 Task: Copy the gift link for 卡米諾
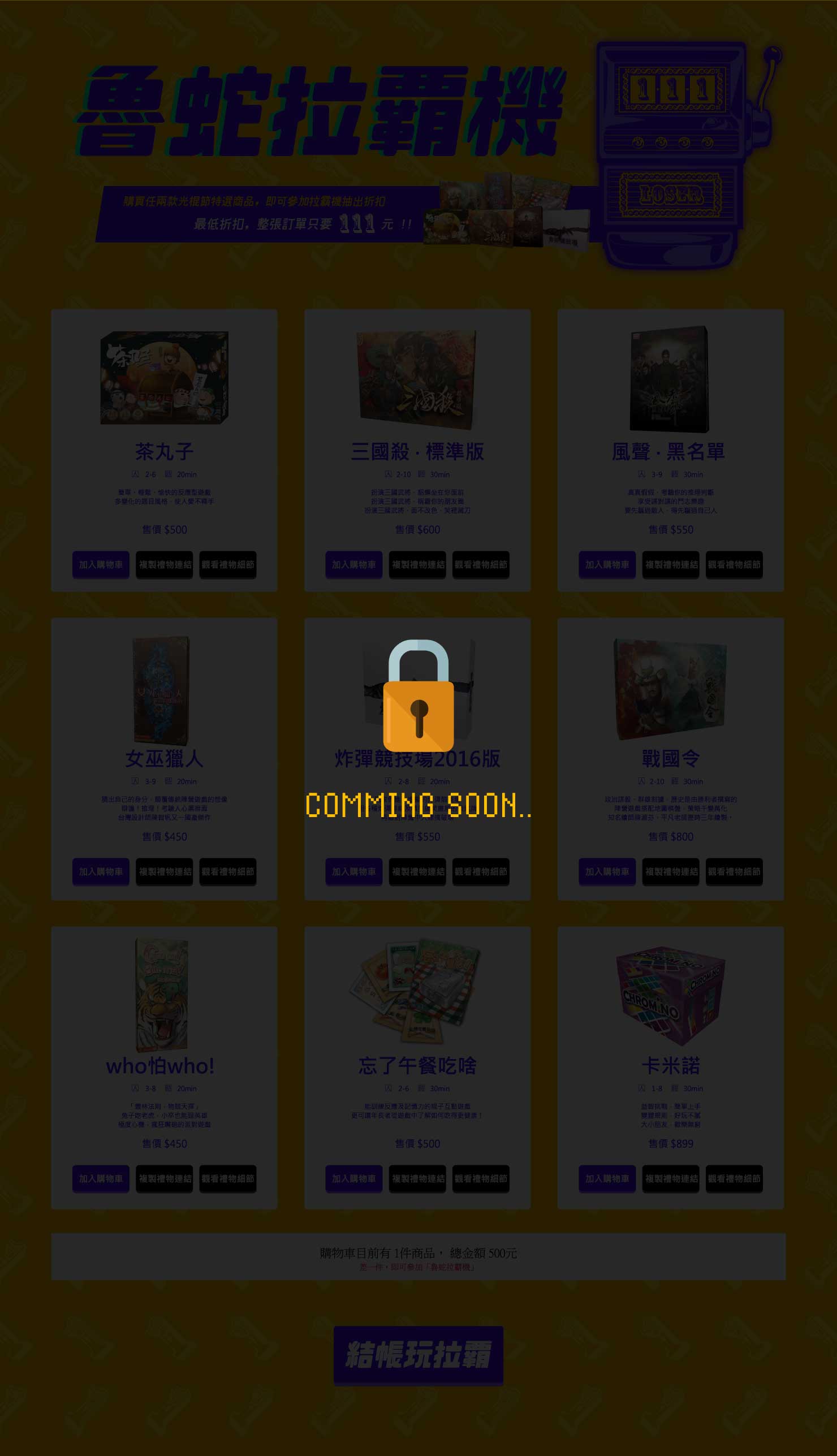point(671,1178)
